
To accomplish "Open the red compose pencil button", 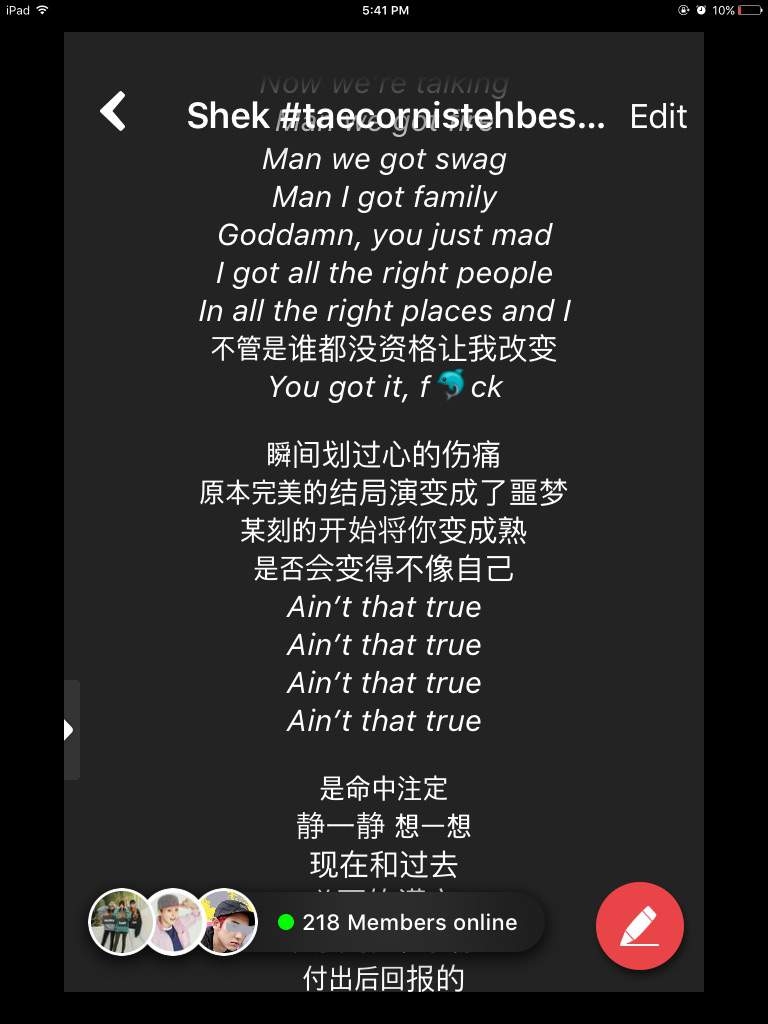I will point(640,926).
